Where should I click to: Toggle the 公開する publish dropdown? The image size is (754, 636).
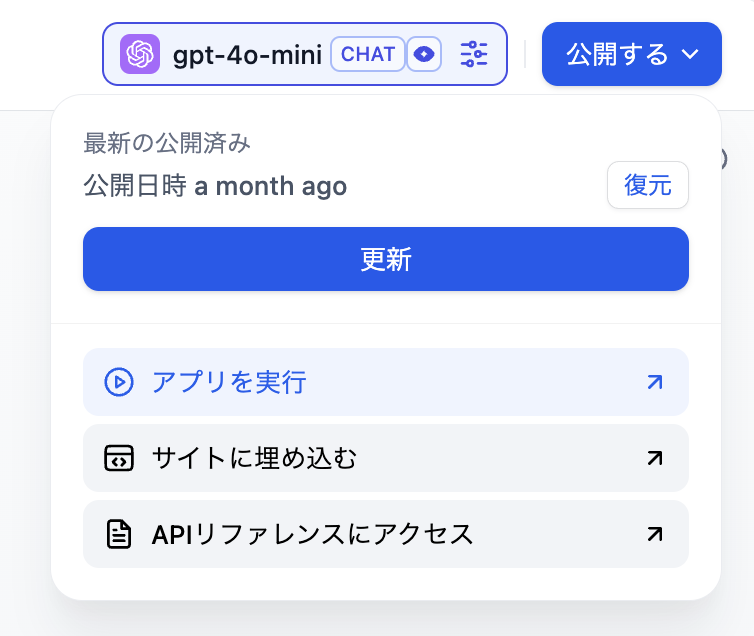point(631,54)
